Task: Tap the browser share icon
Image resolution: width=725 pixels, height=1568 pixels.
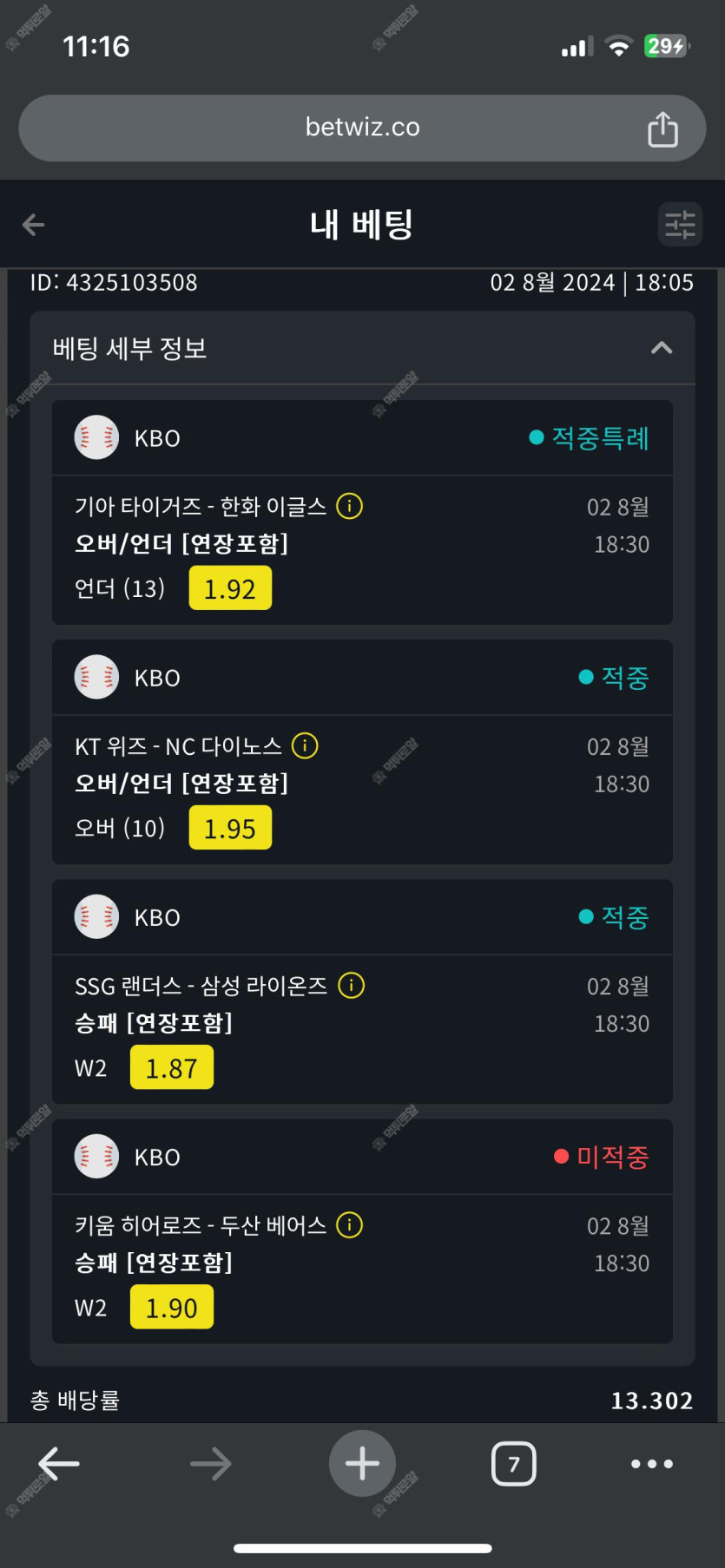Action: pos(663,128)
